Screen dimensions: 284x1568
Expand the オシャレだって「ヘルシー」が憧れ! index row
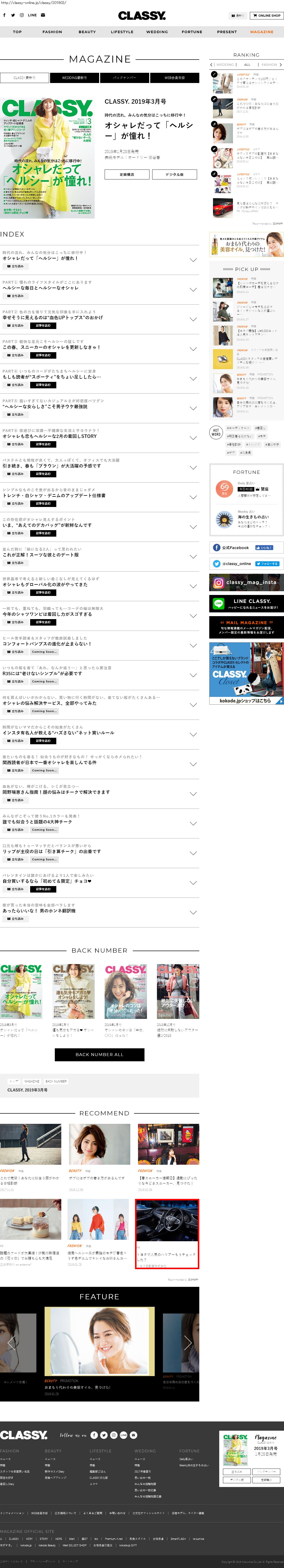[x=193, y=260]
